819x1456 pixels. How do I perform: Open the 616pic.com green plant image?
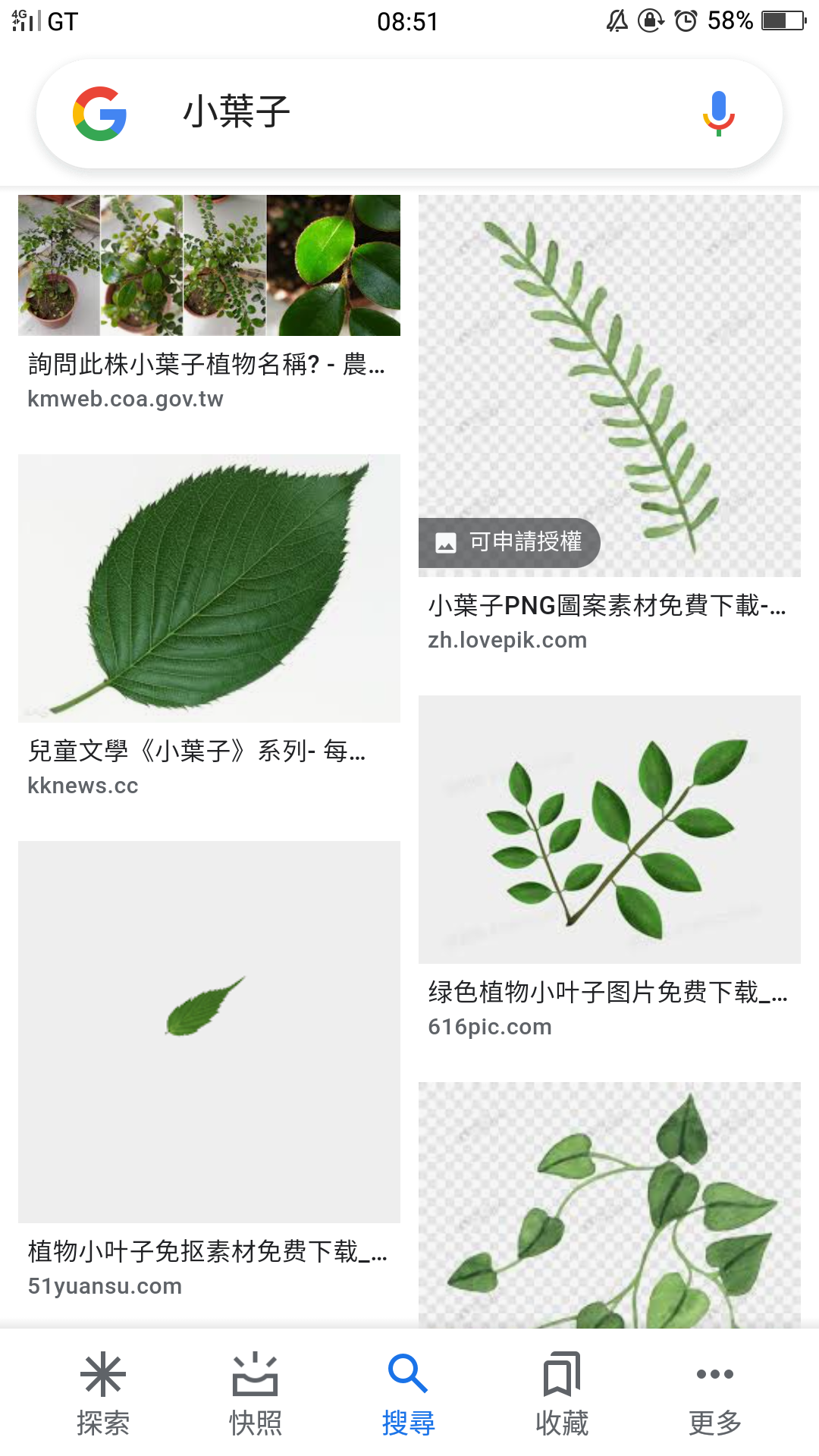pyautogui.click(x=609, y=829)
